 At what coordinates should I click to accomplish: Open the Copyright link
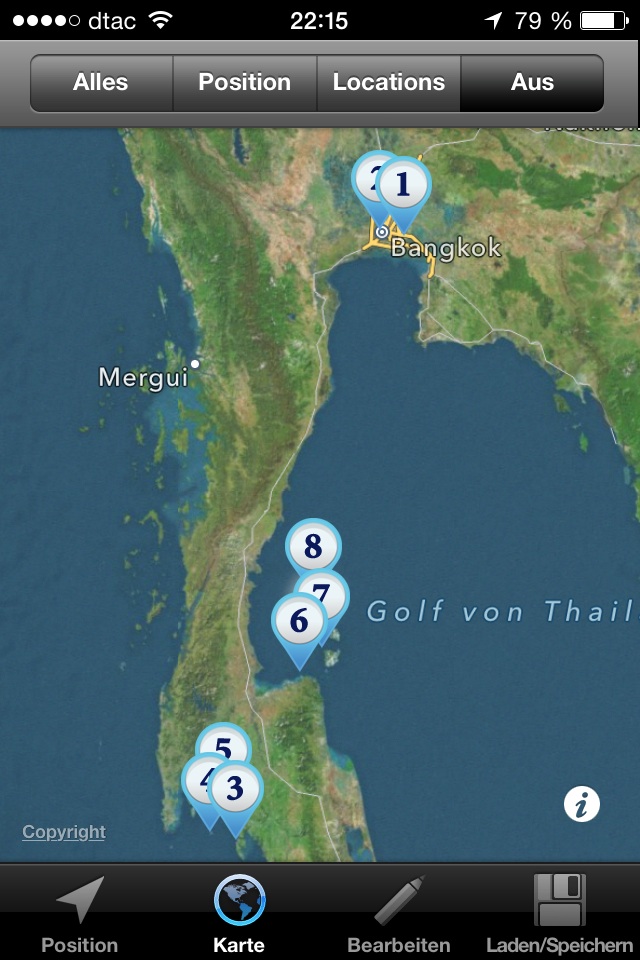pyautogui.click(x=64, y=832)
